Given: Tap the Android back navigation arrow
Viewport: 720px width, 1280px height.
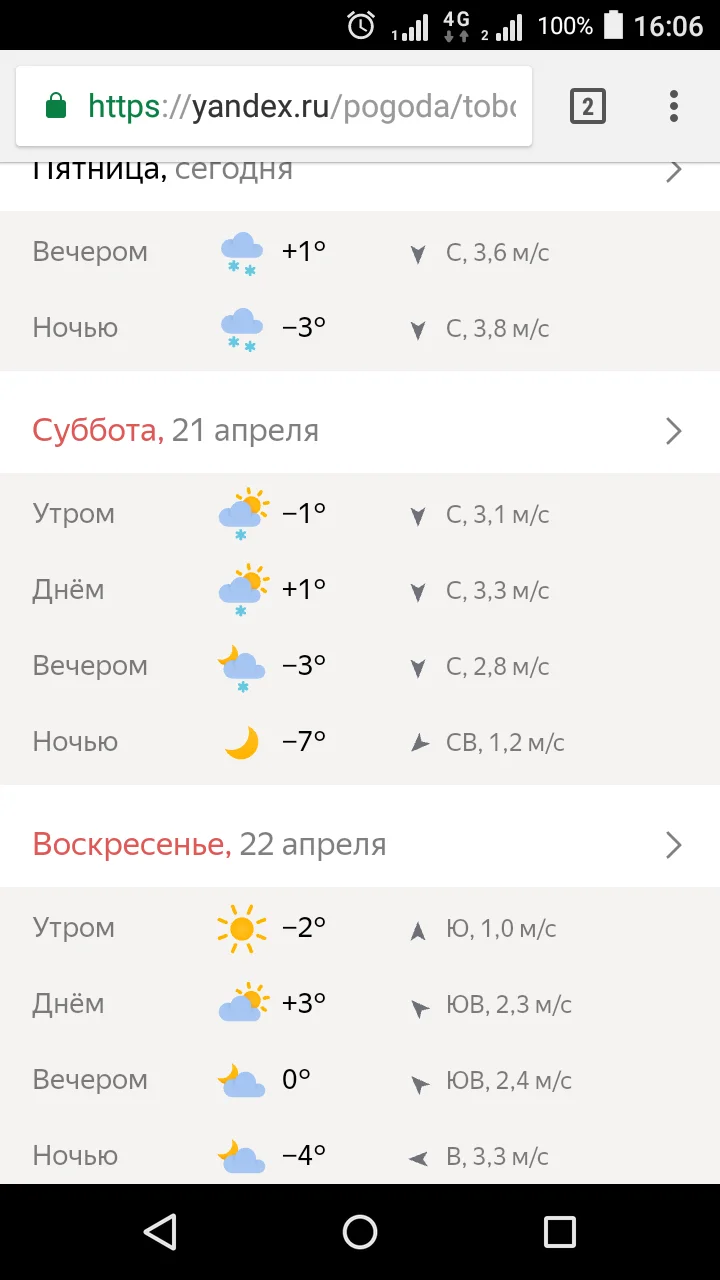Looking at the screenshot, I should tap(160, 1231).
